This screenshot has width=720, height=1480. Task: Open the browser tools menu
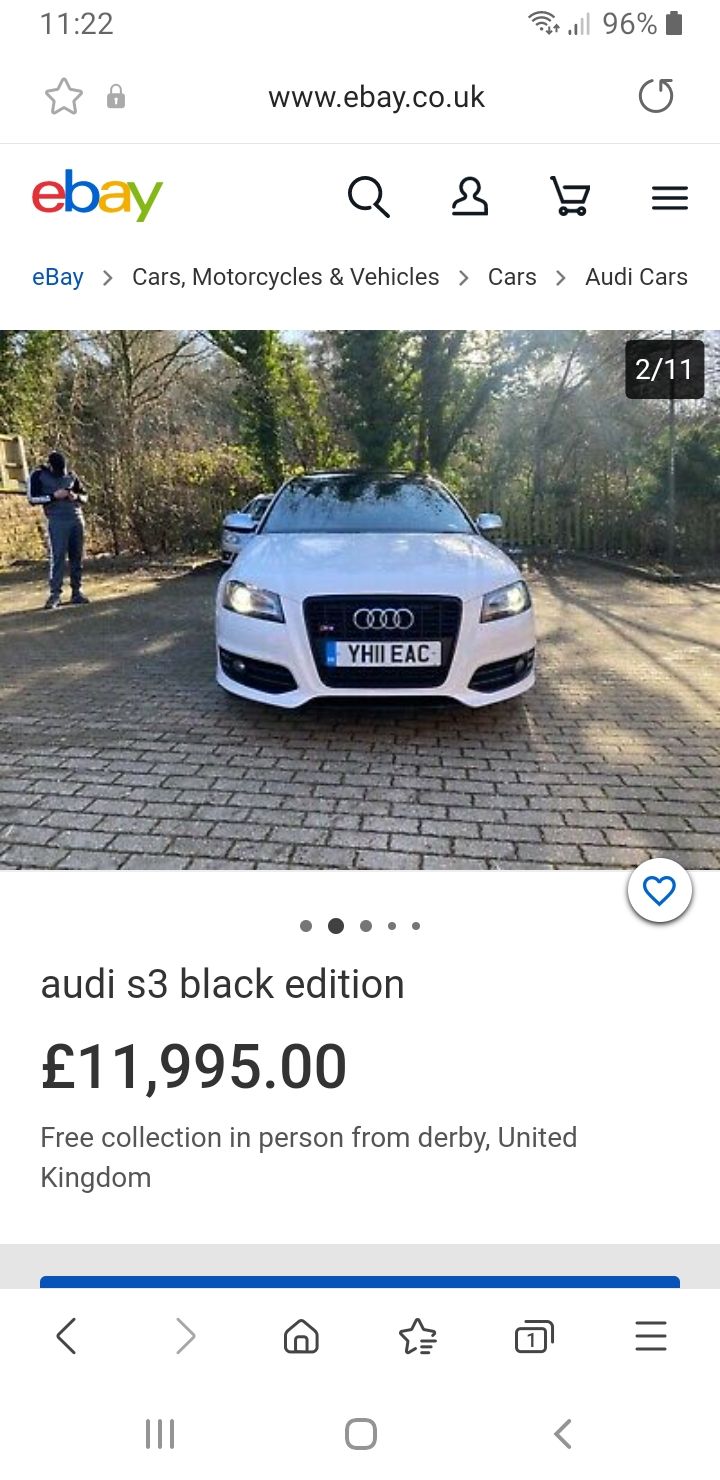click(x=651, y=1336)
